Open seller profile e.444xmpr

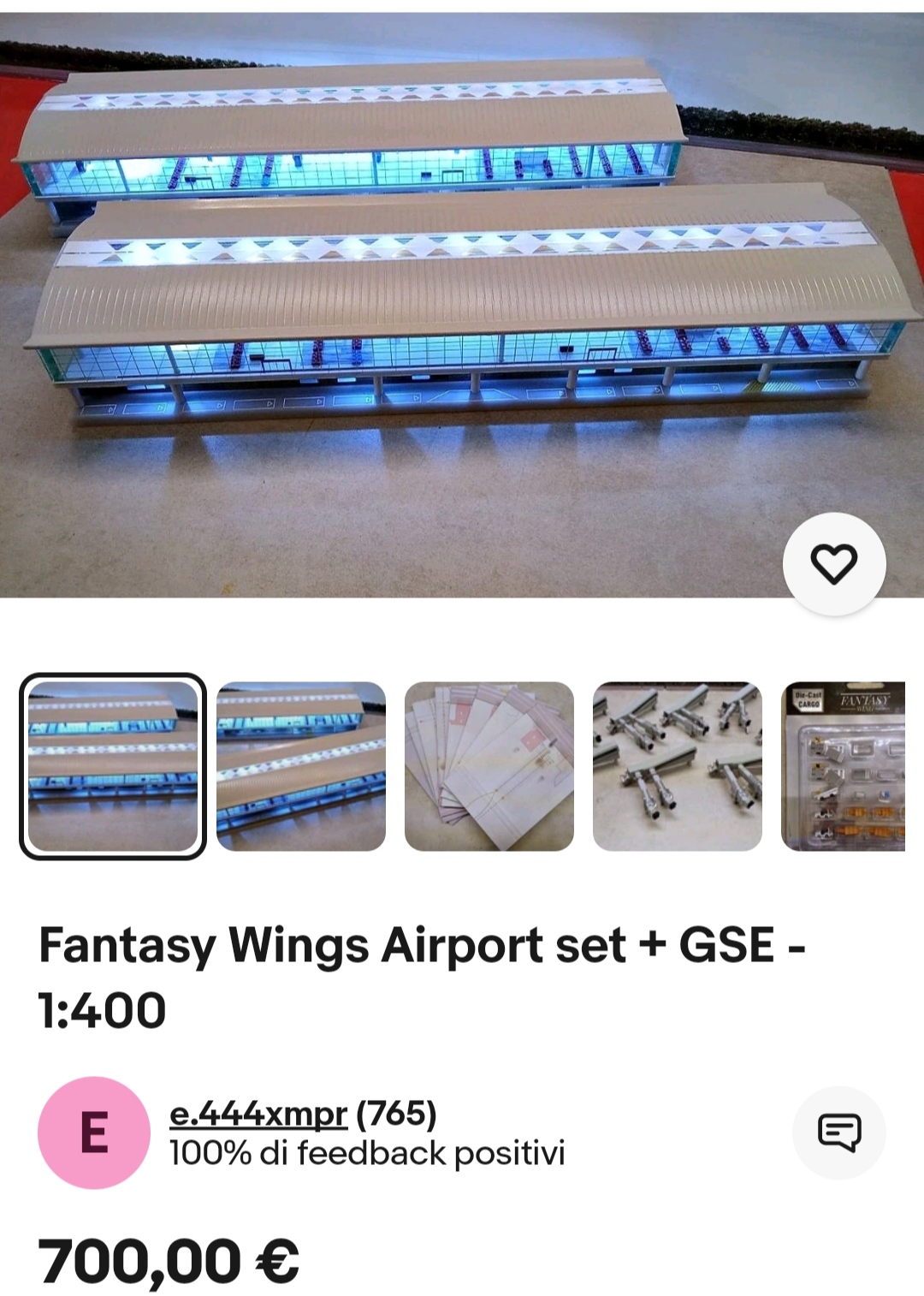click(x=258, y=1114)
